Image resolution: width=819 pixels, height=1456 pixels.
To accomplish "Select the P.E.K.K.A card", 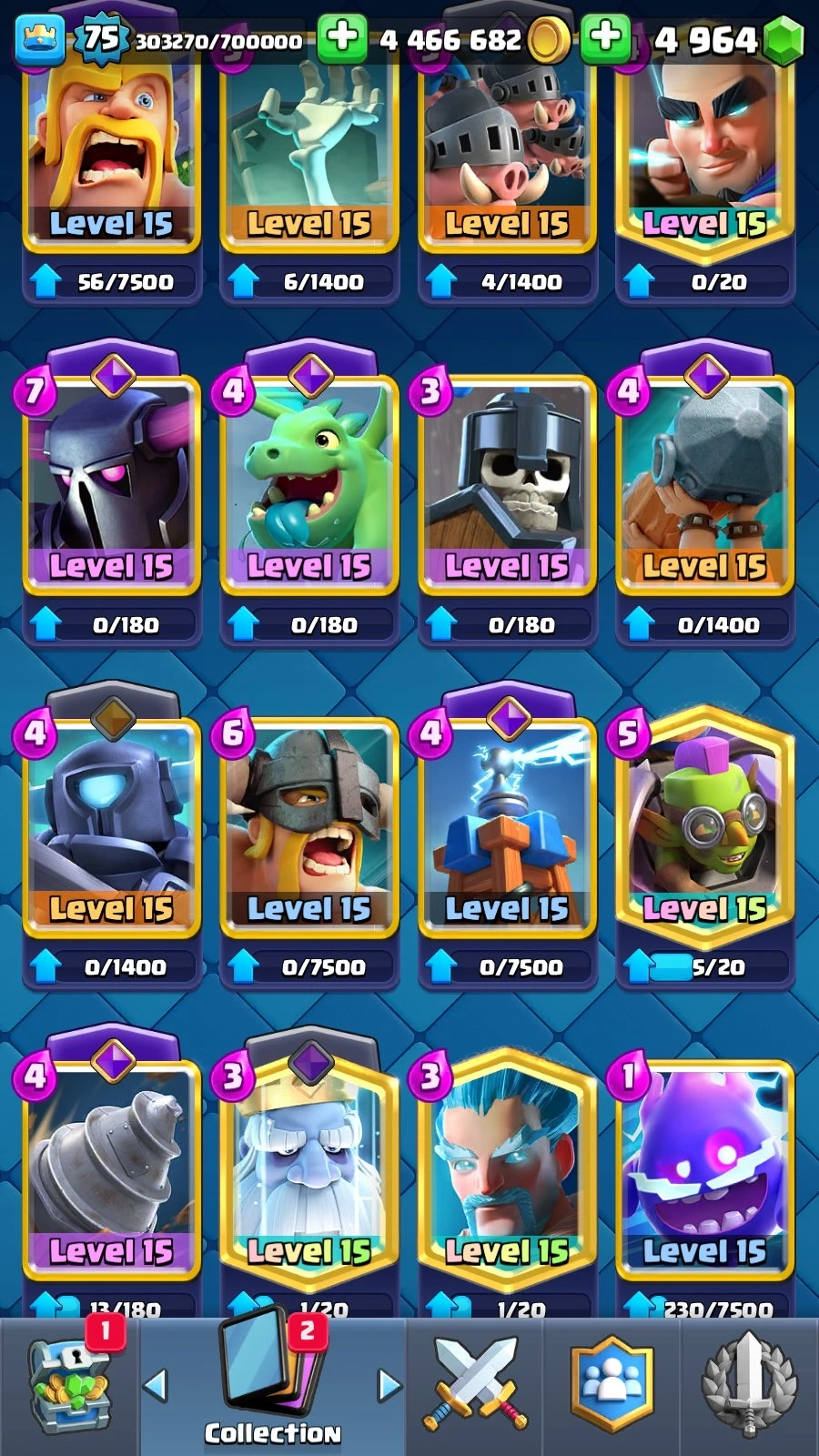I will (111, 482).
